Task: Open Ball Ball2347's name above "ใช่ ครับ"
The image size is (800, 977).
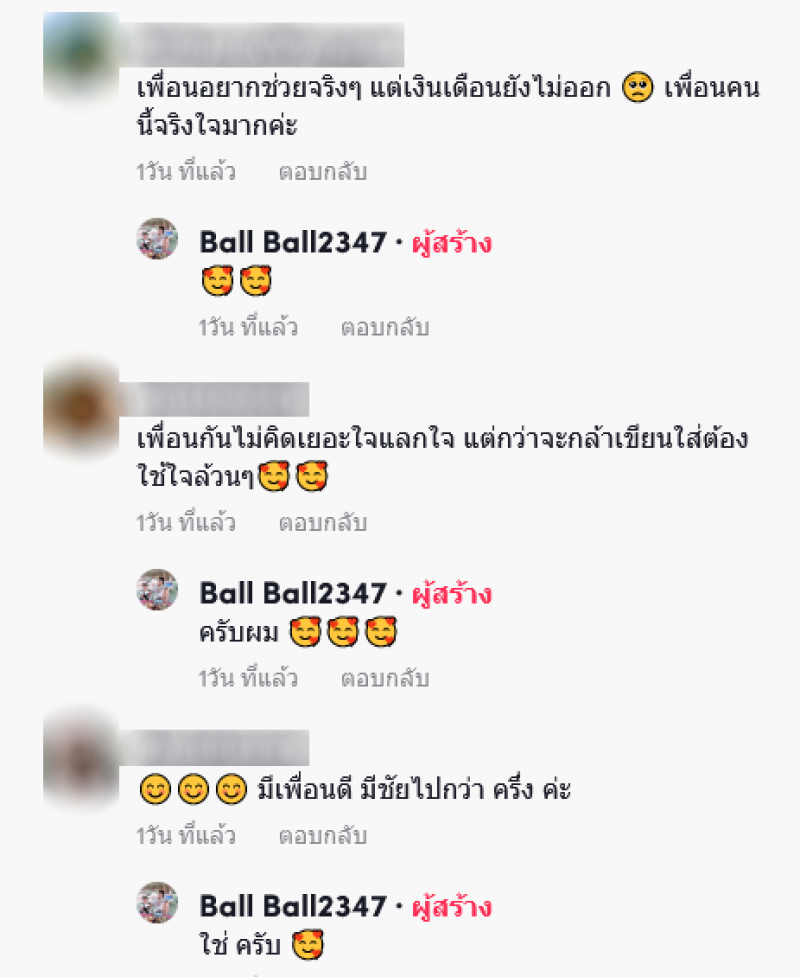Action: [292, 906]
